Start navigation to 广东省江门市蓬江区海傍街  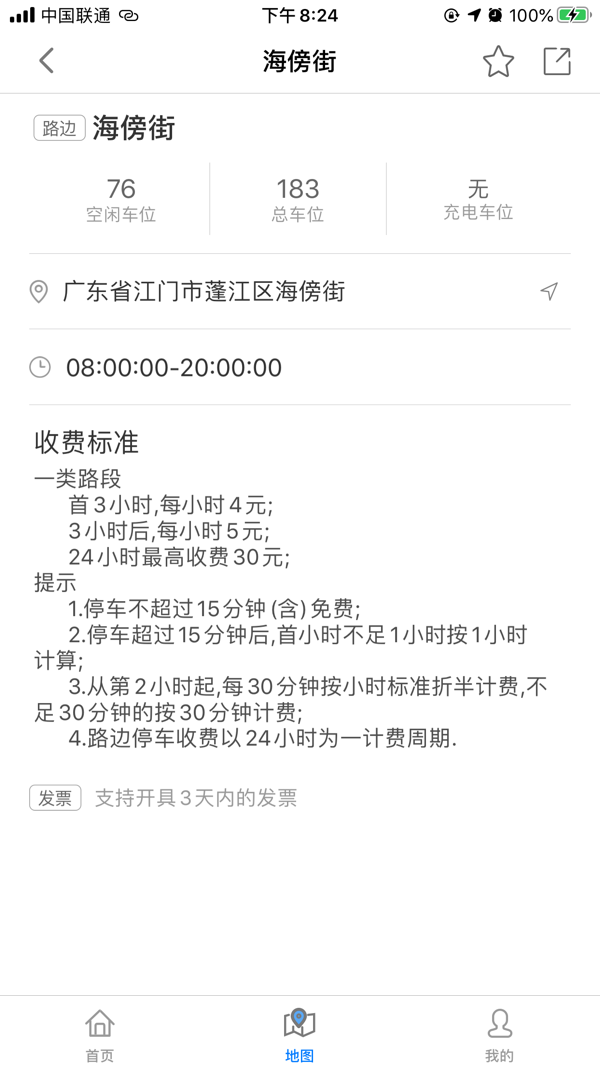[549, 291]
